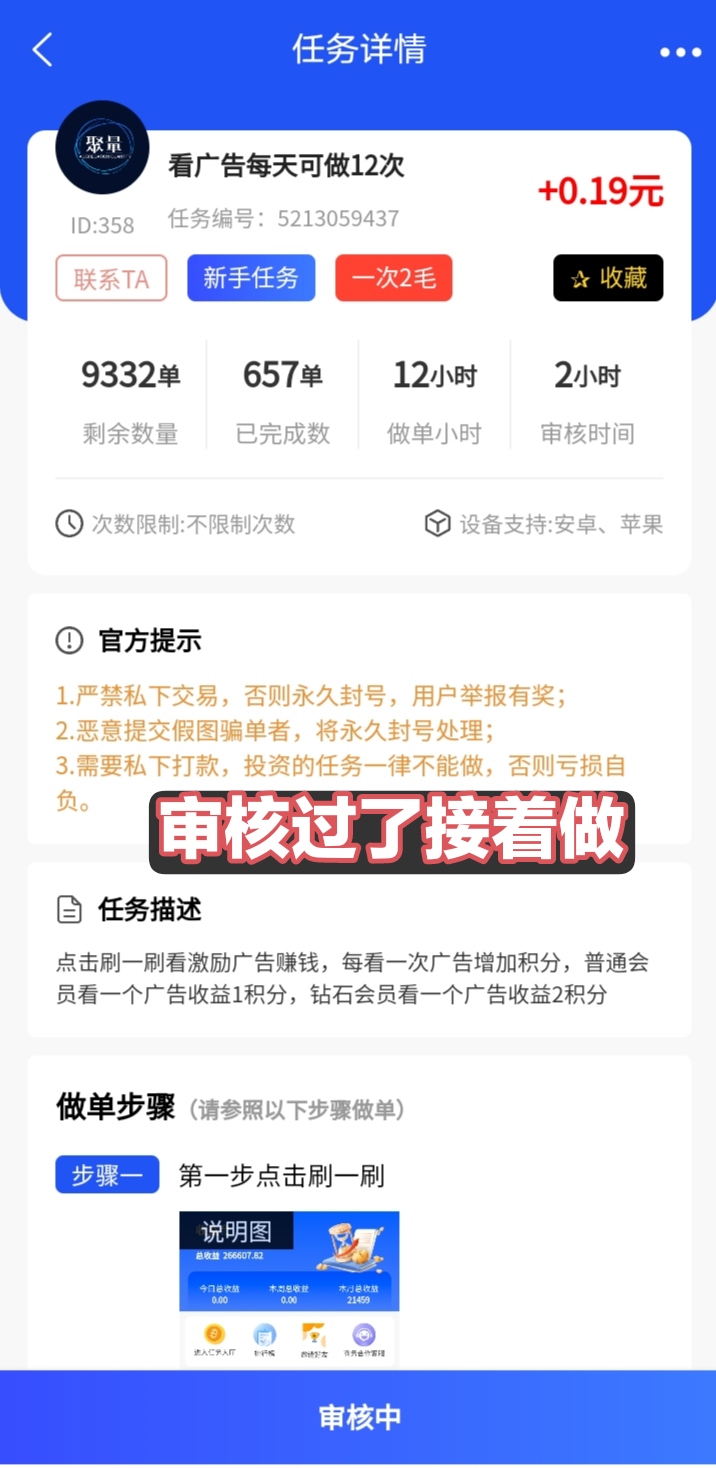Open the publisher's 聚星 avatar
716x1468 pixels.
click(x=102, y=147)
